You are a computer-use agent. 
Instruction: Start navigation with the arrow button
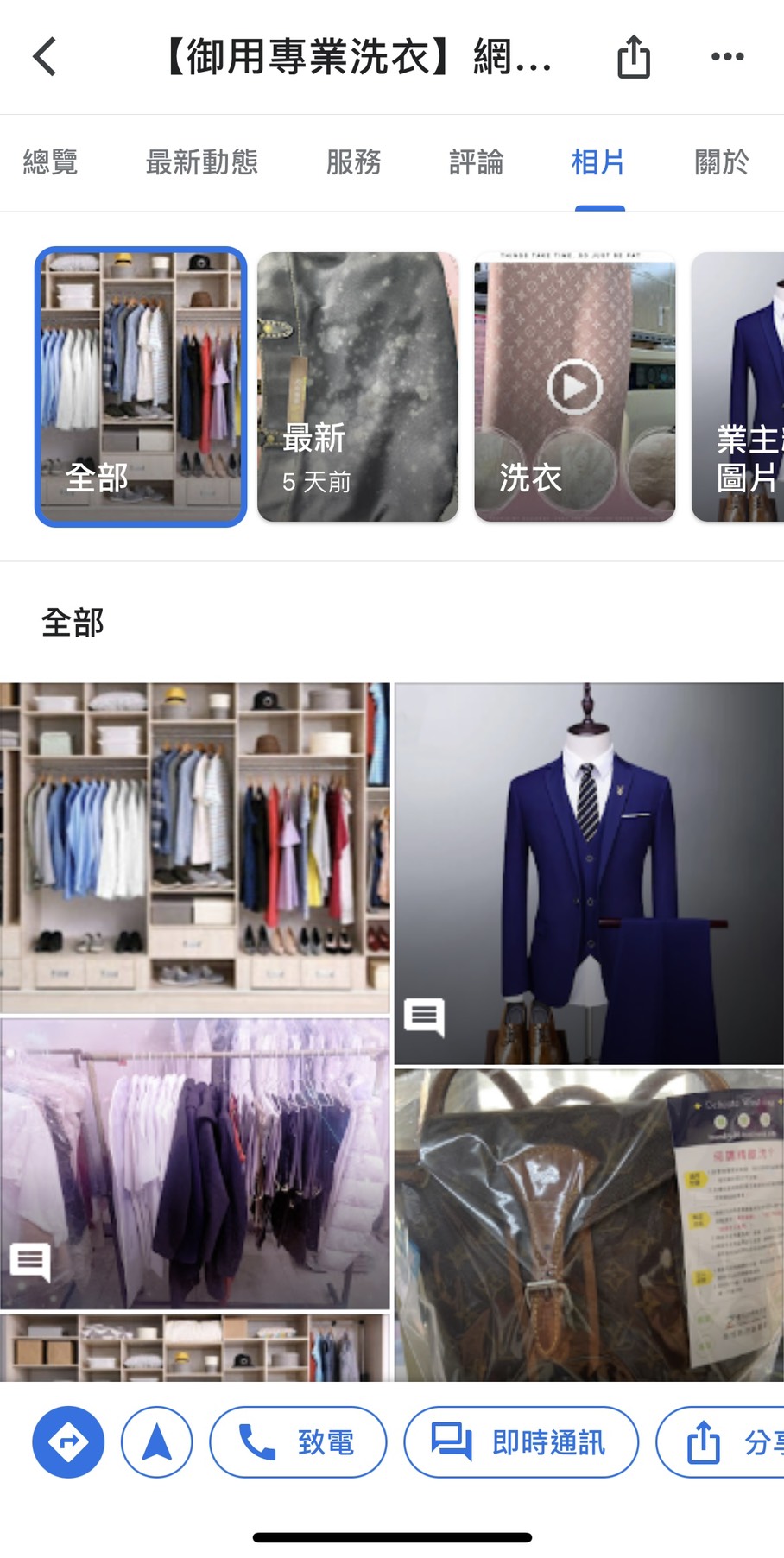click(156, 1441)
